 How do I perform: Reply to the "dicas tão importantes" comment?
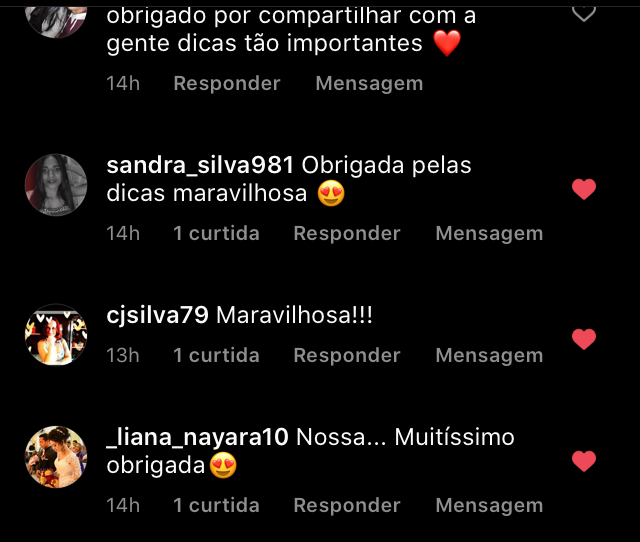coord(227,83)
